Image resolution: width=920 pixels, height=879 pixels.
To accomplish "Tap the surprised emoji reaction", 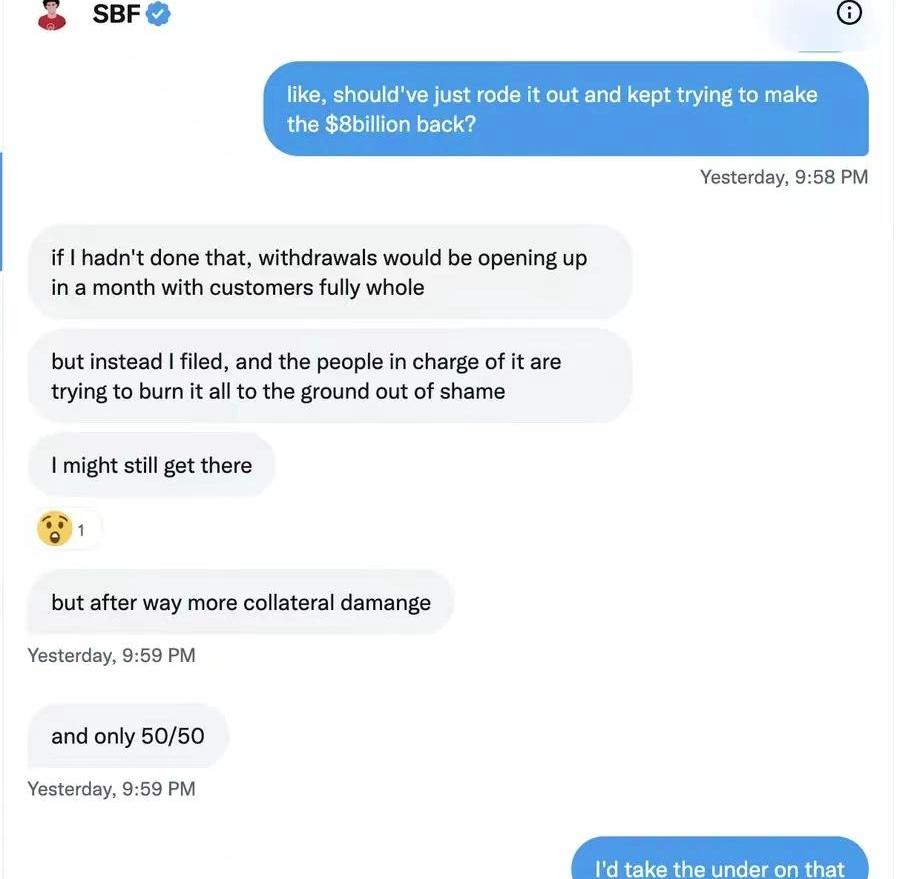I will pos(55,528).
